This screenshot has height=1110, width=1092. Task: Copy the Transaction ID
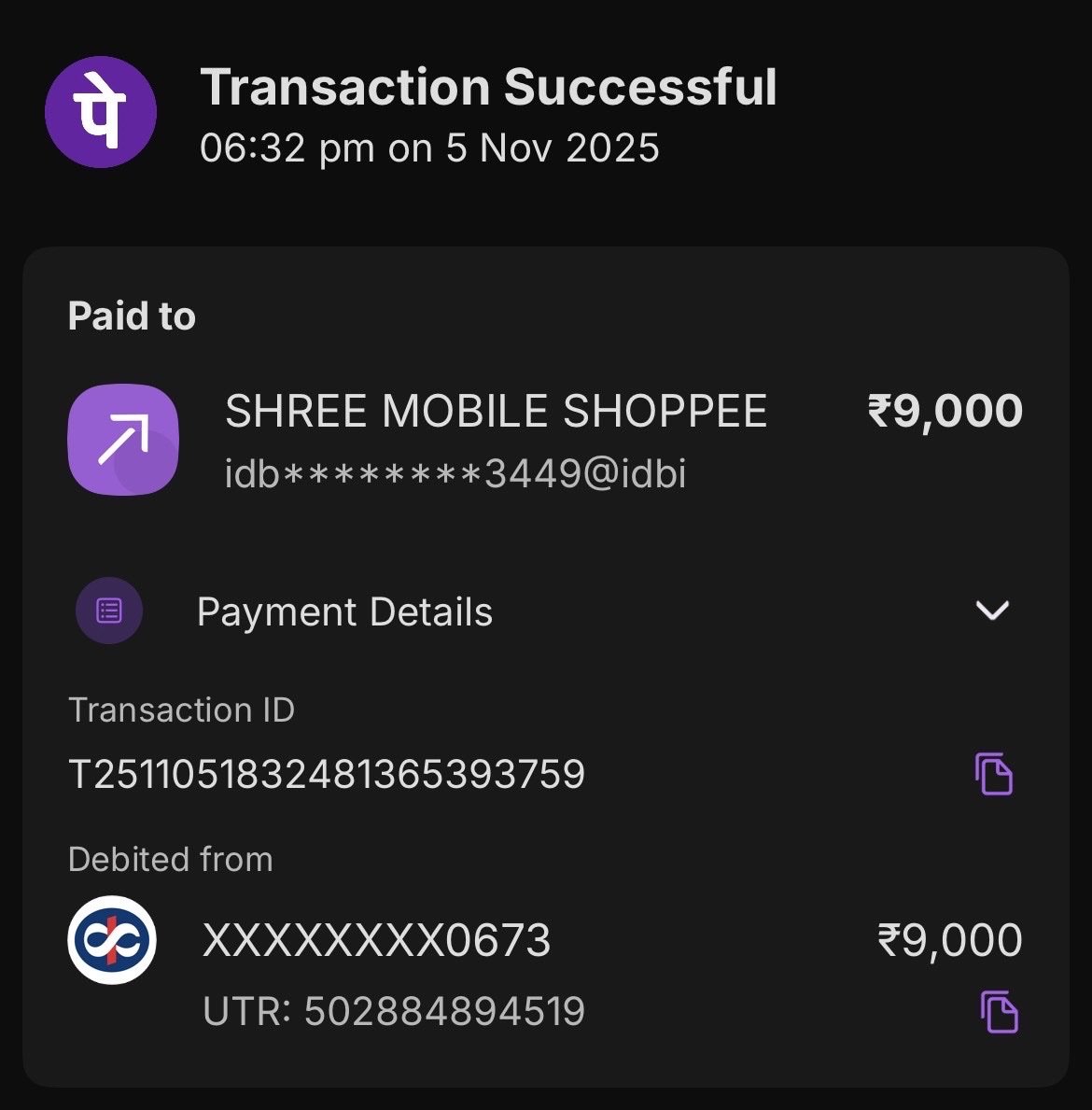pyautogui.click(x=994, y=774)
